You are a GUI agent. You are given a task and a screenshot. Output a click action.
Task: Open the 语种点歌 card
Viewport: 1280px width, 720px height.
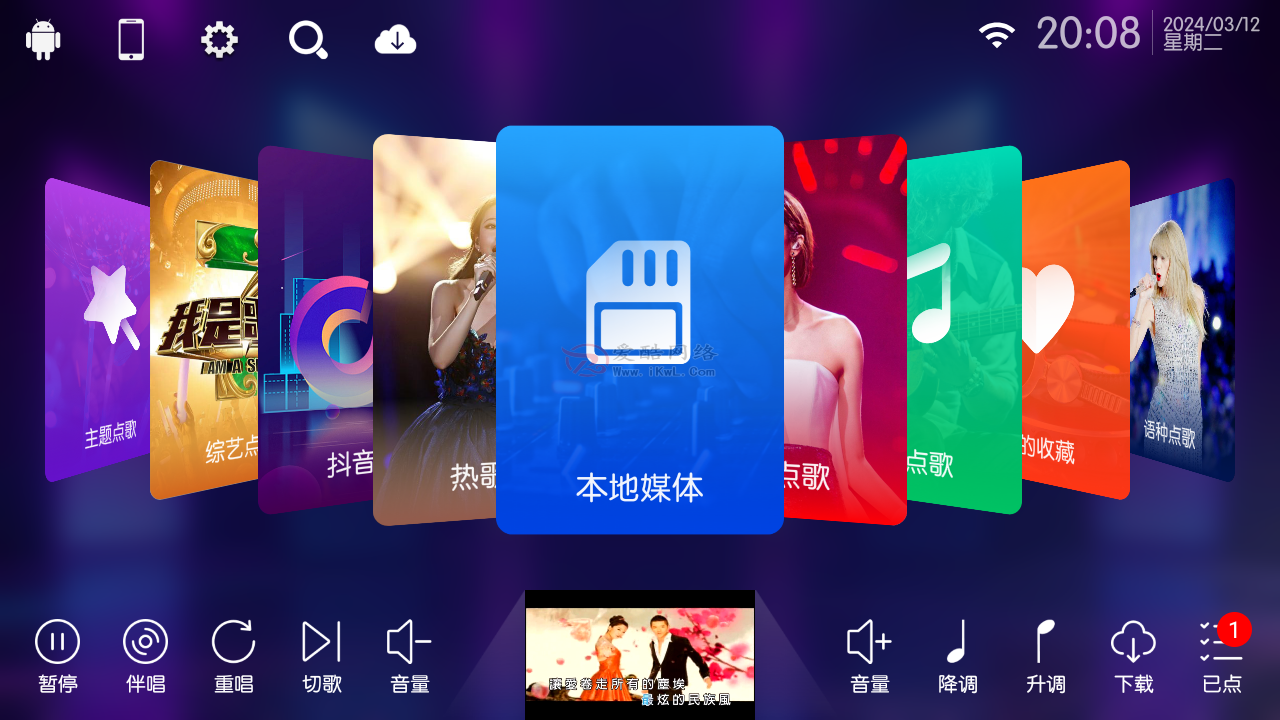1183,330
